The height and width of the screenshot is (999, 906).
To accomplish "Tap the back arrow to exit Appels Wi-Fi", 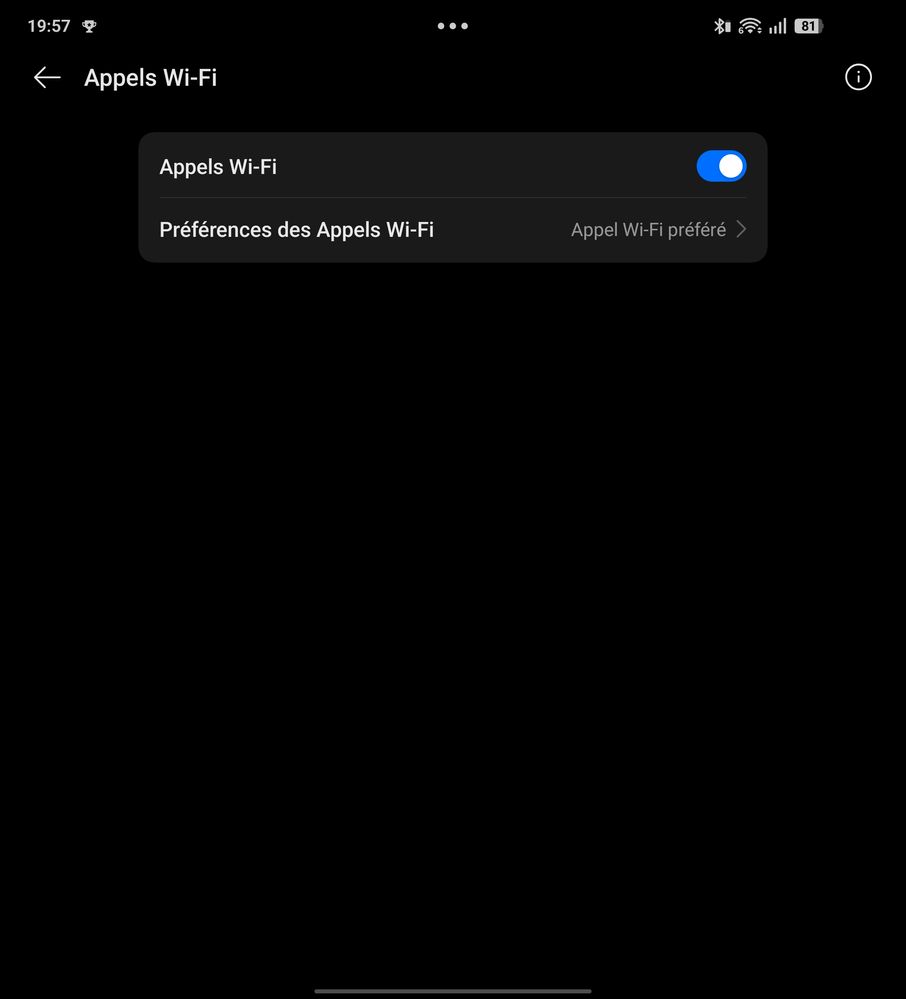I will click(x=46, y=77).
